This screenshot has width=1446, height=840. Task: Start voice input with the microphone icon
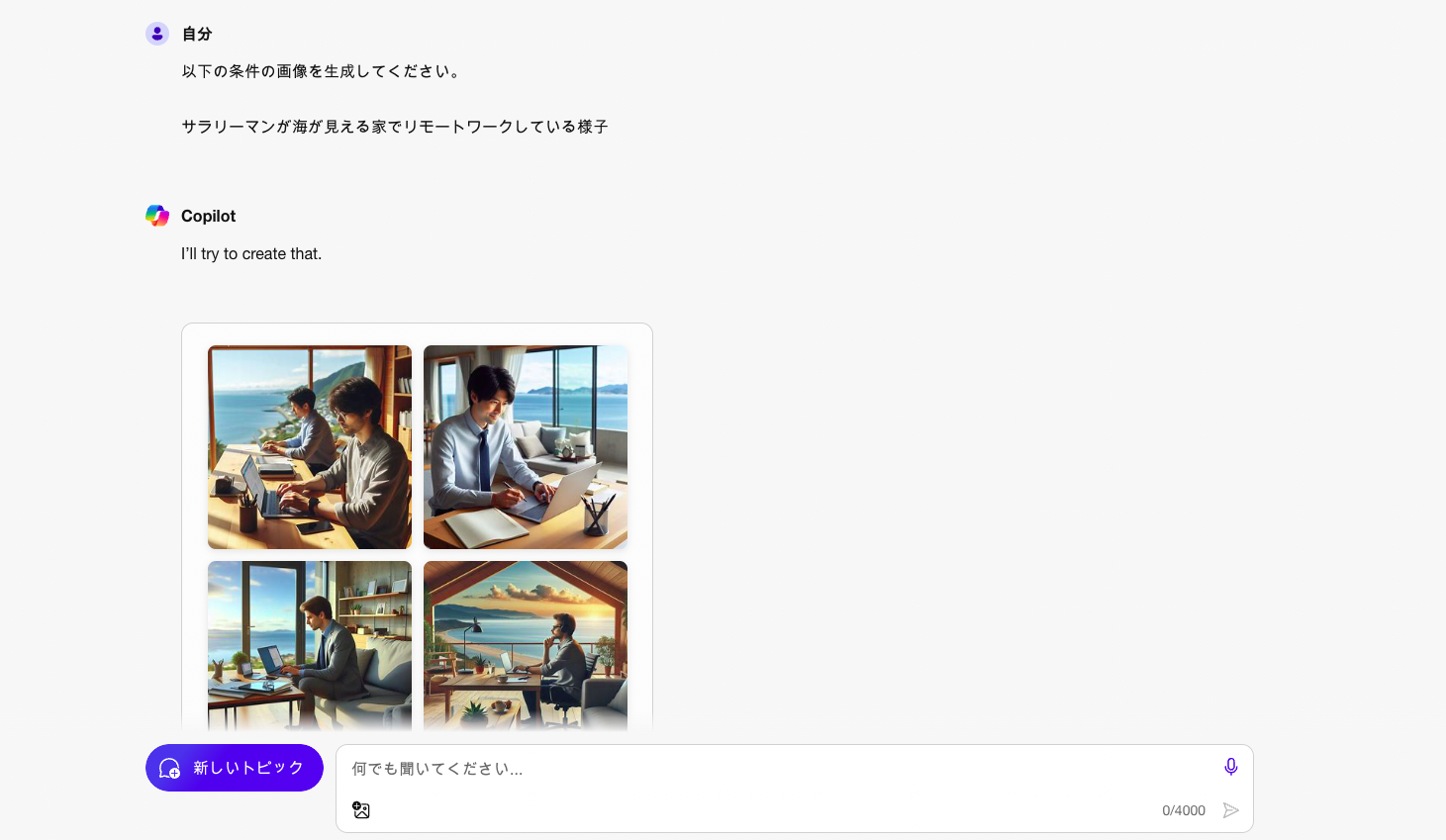(1230, 767)
